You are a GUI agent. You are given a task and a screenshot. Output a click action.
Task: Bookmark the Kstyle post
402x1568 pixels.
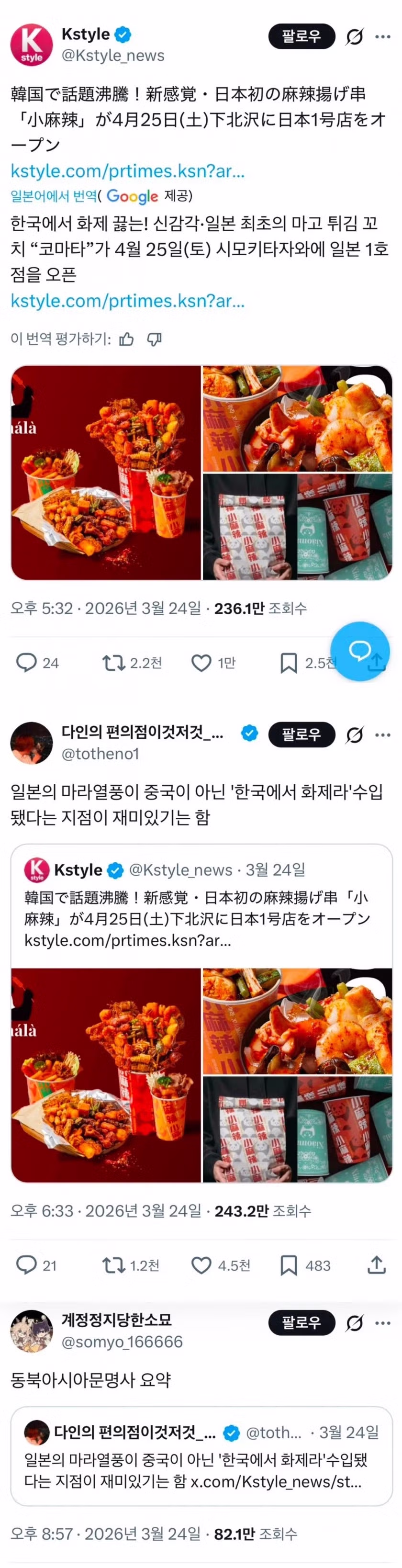288,662
